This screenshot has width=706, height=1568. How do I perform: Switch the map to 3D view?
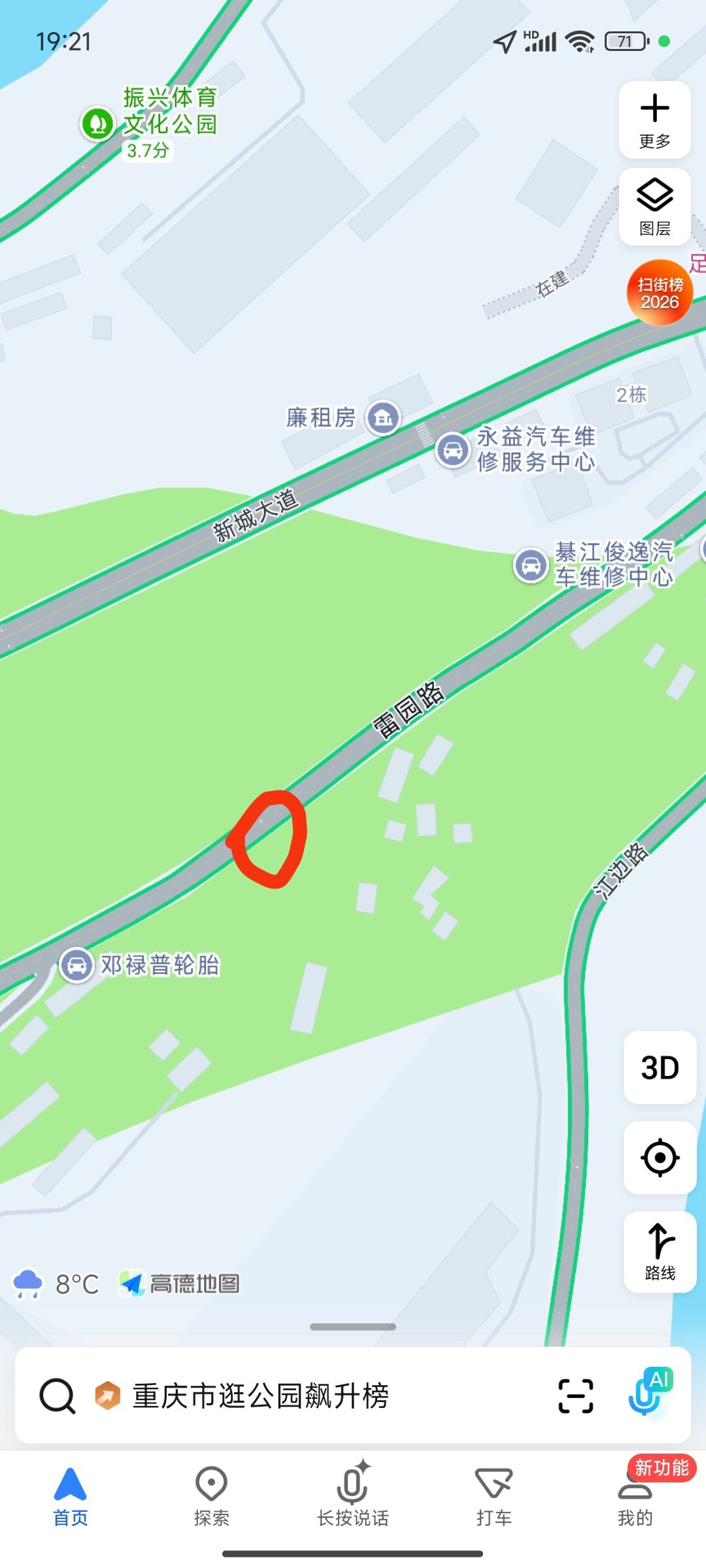point(660,1068)
